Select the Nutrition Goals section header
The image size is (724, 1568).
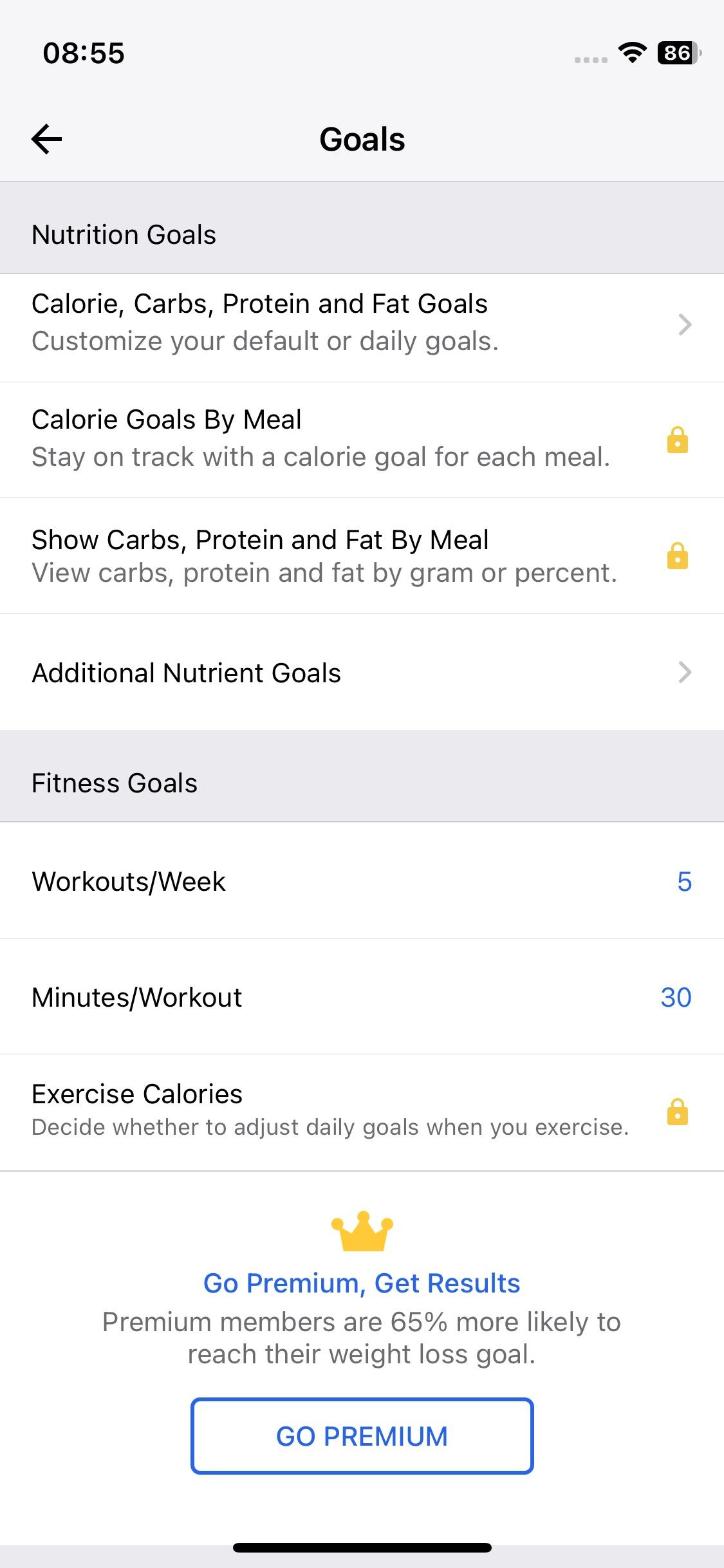[124, 234]
